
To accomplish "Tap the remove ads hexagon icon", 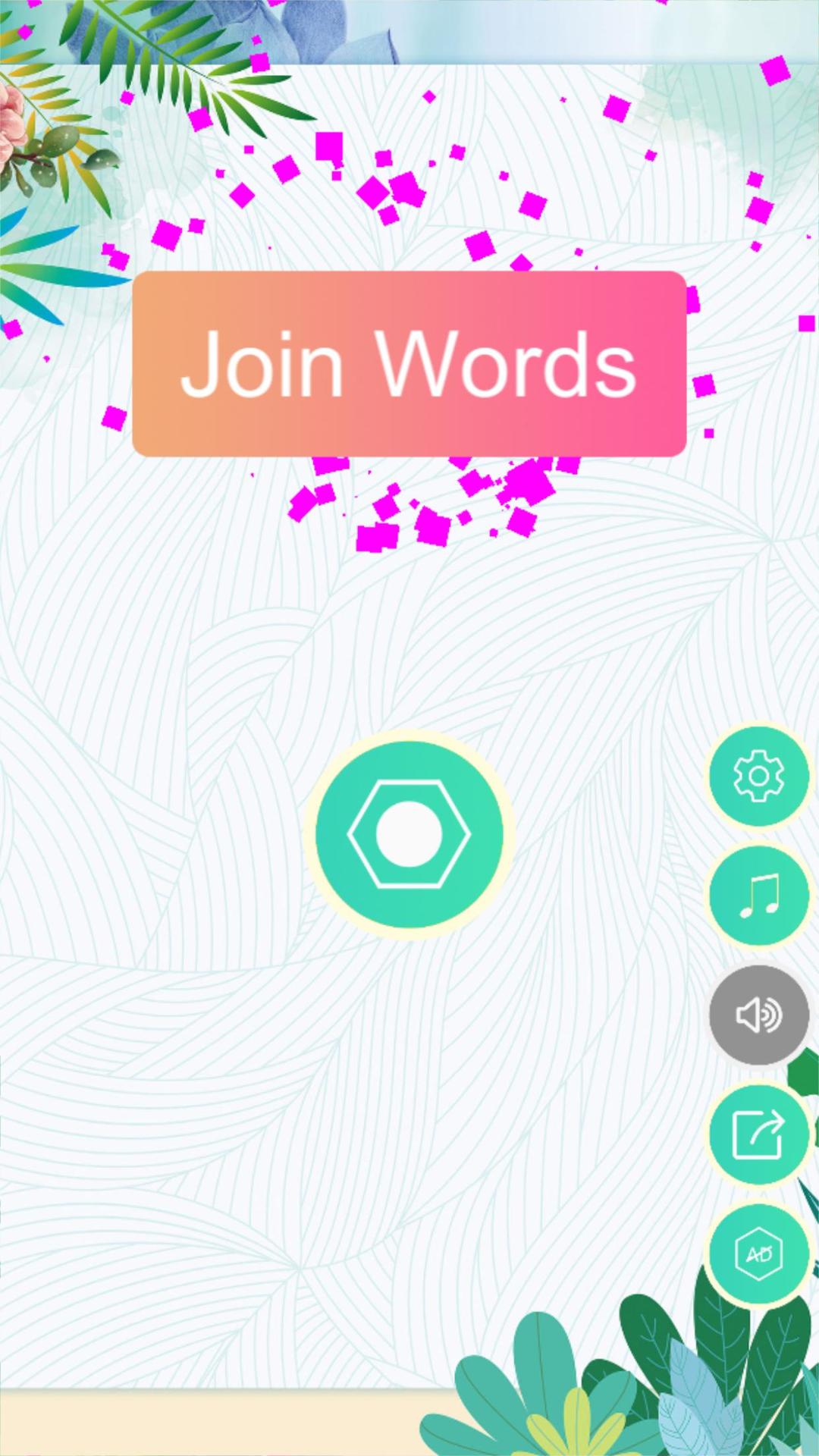I will (759, 1254).
